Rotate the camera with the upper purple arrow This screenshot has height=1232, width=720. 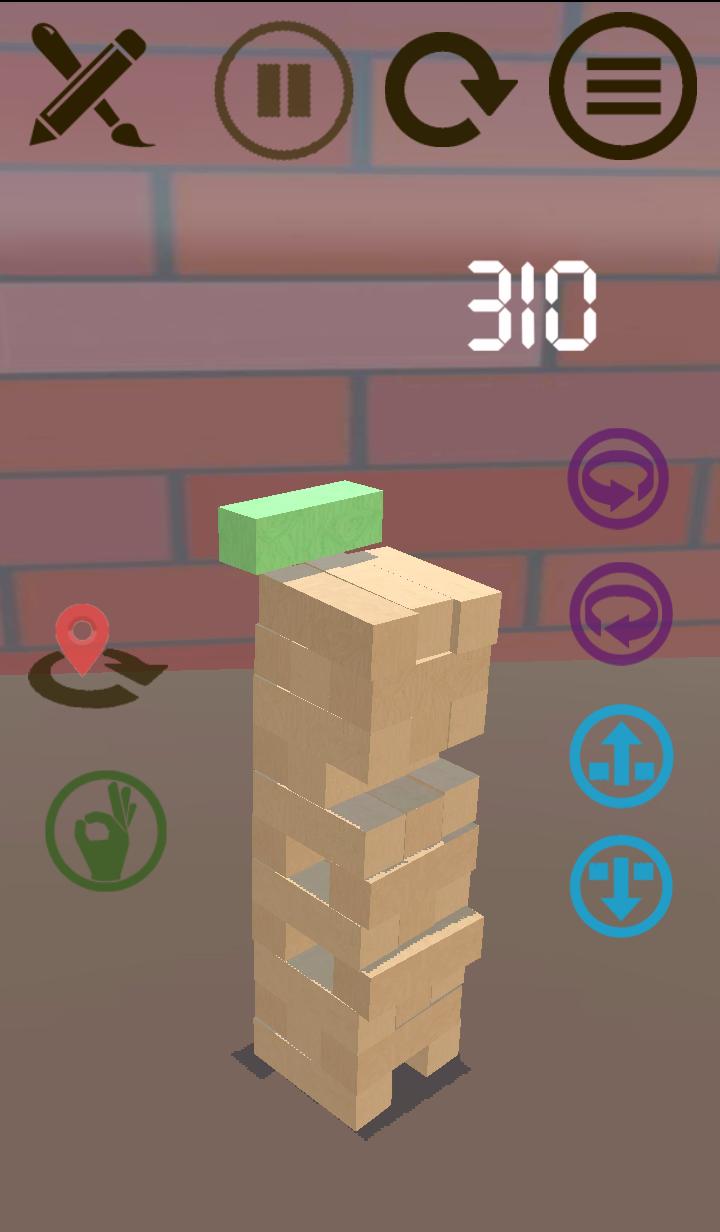[x=618, y=479]
